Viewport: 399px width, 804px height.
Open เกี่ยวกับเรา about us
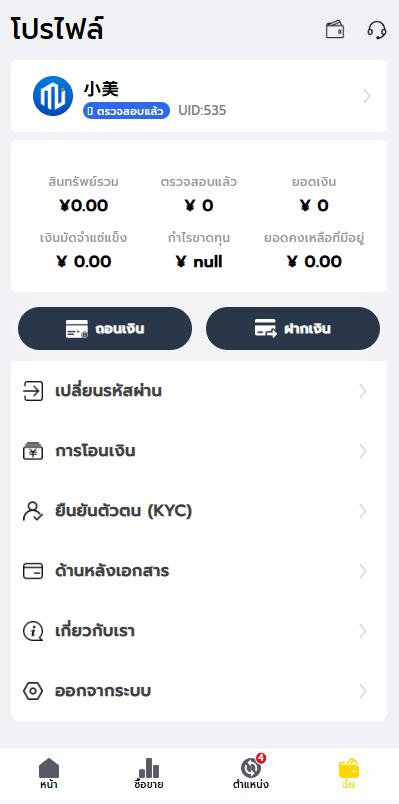point(199,631)
